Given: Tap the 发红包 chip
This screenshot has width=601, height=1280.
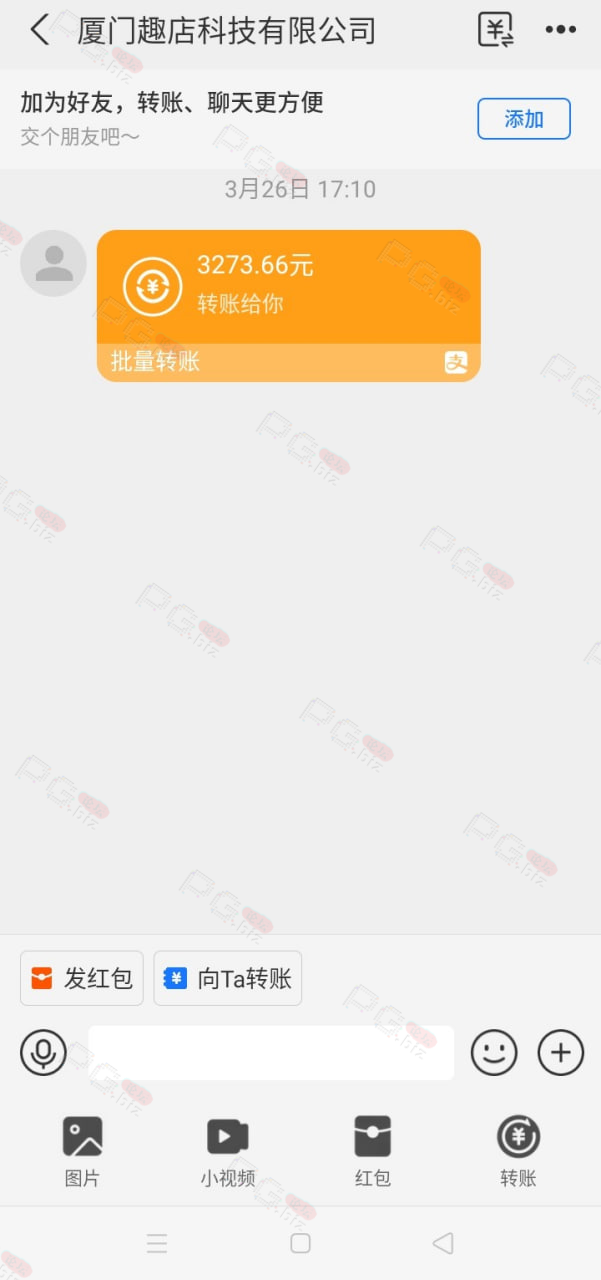Looking at the screenshot, I should 82,978.
